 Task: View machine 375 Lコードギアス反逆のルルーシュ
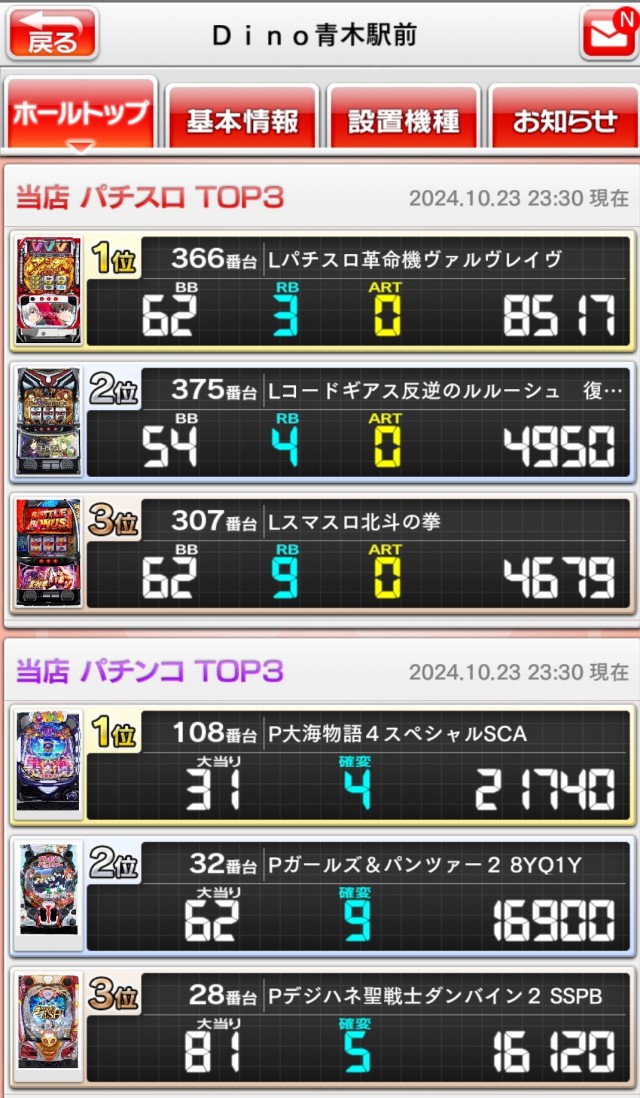click(320, 420)
